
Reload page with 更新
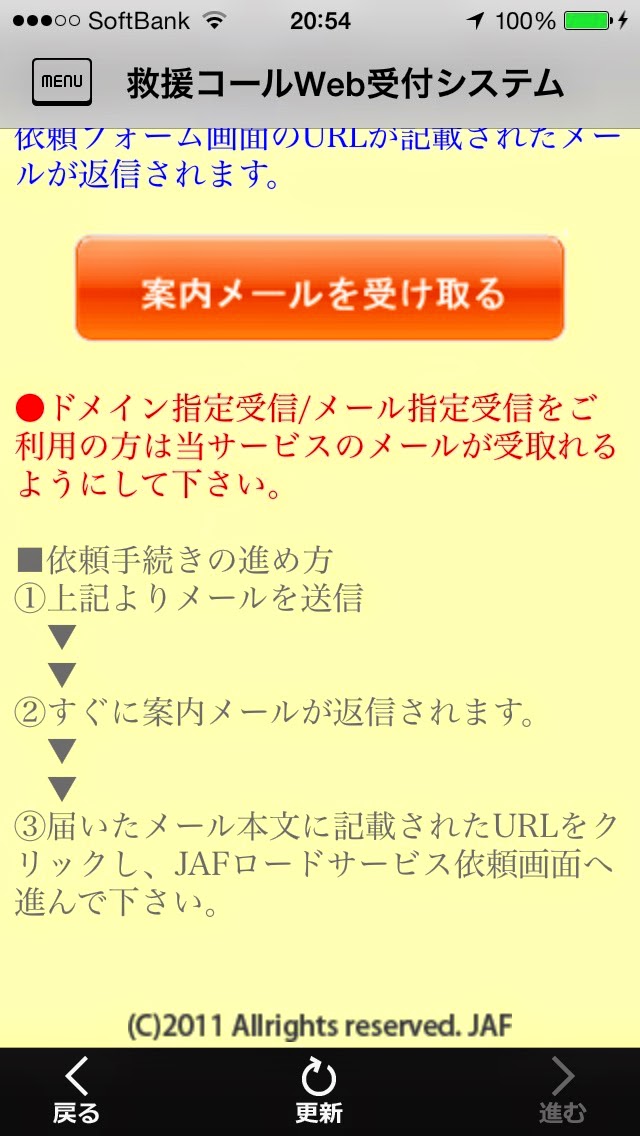click(319, 1092)
